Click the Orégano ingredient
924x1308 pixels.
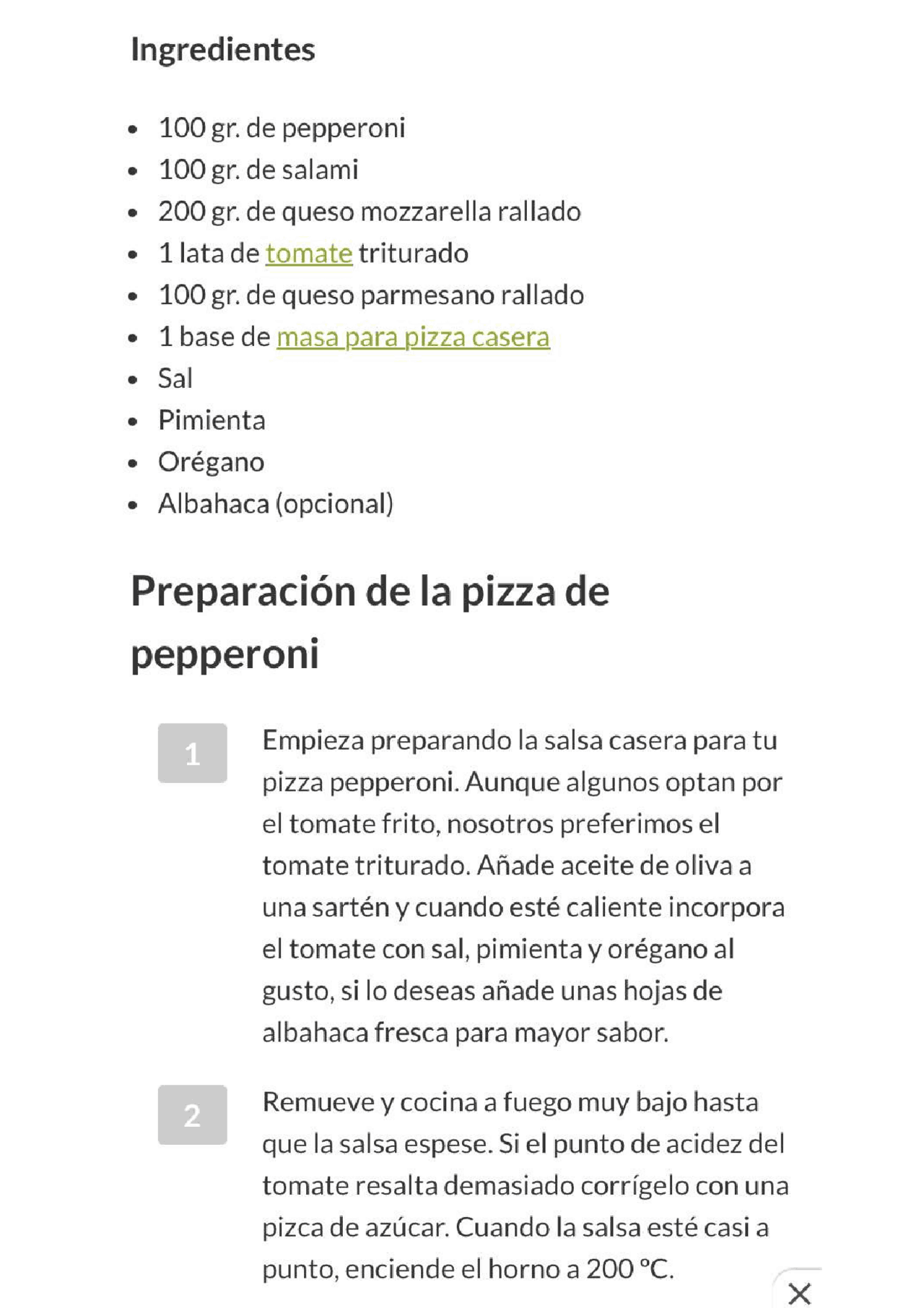click(x=211, y=461)
